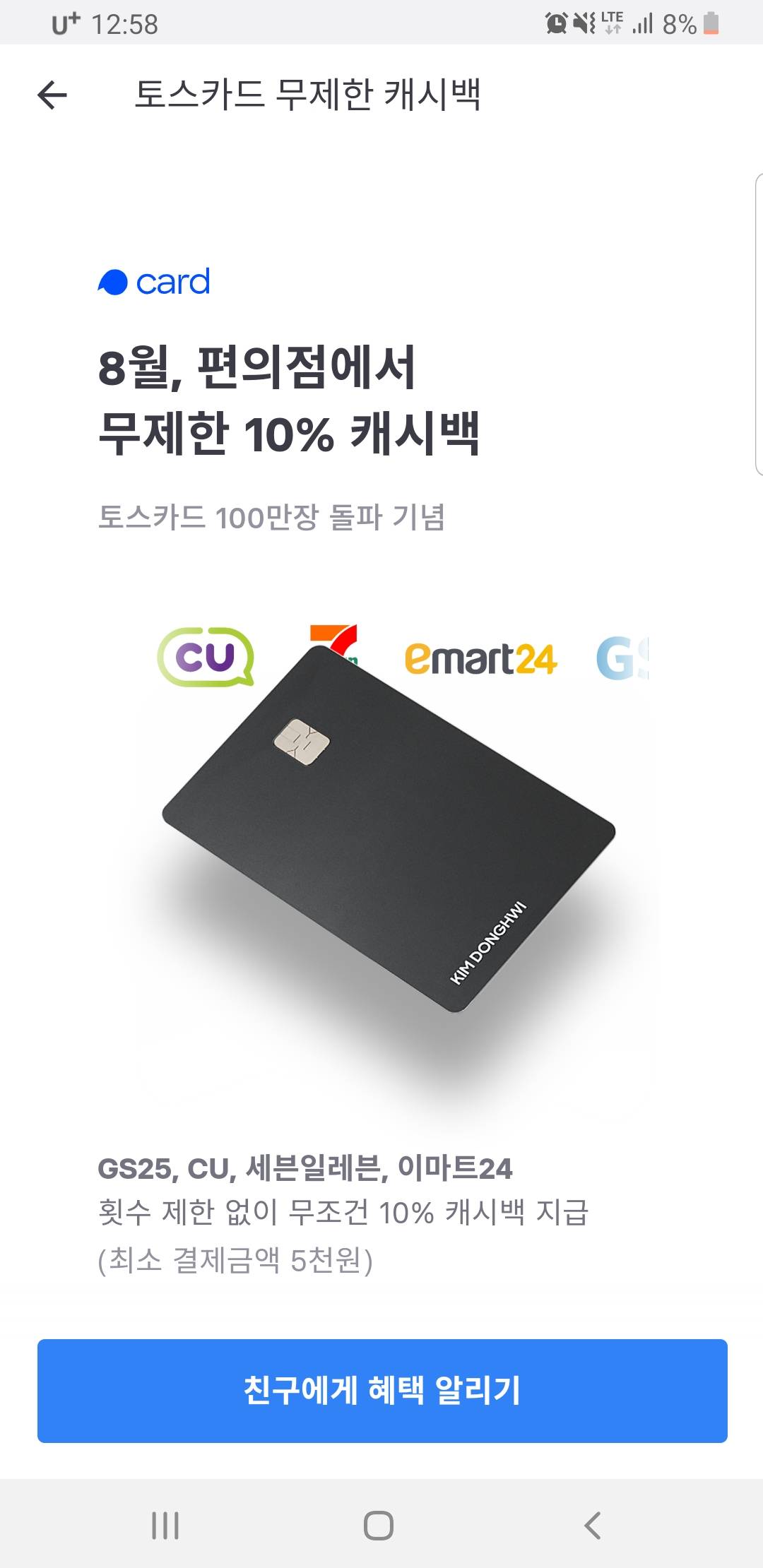This screenshot has width=763, height=1568.
Task: Open recent apps from the navigation bar
Action: [x=165, y=1525]
